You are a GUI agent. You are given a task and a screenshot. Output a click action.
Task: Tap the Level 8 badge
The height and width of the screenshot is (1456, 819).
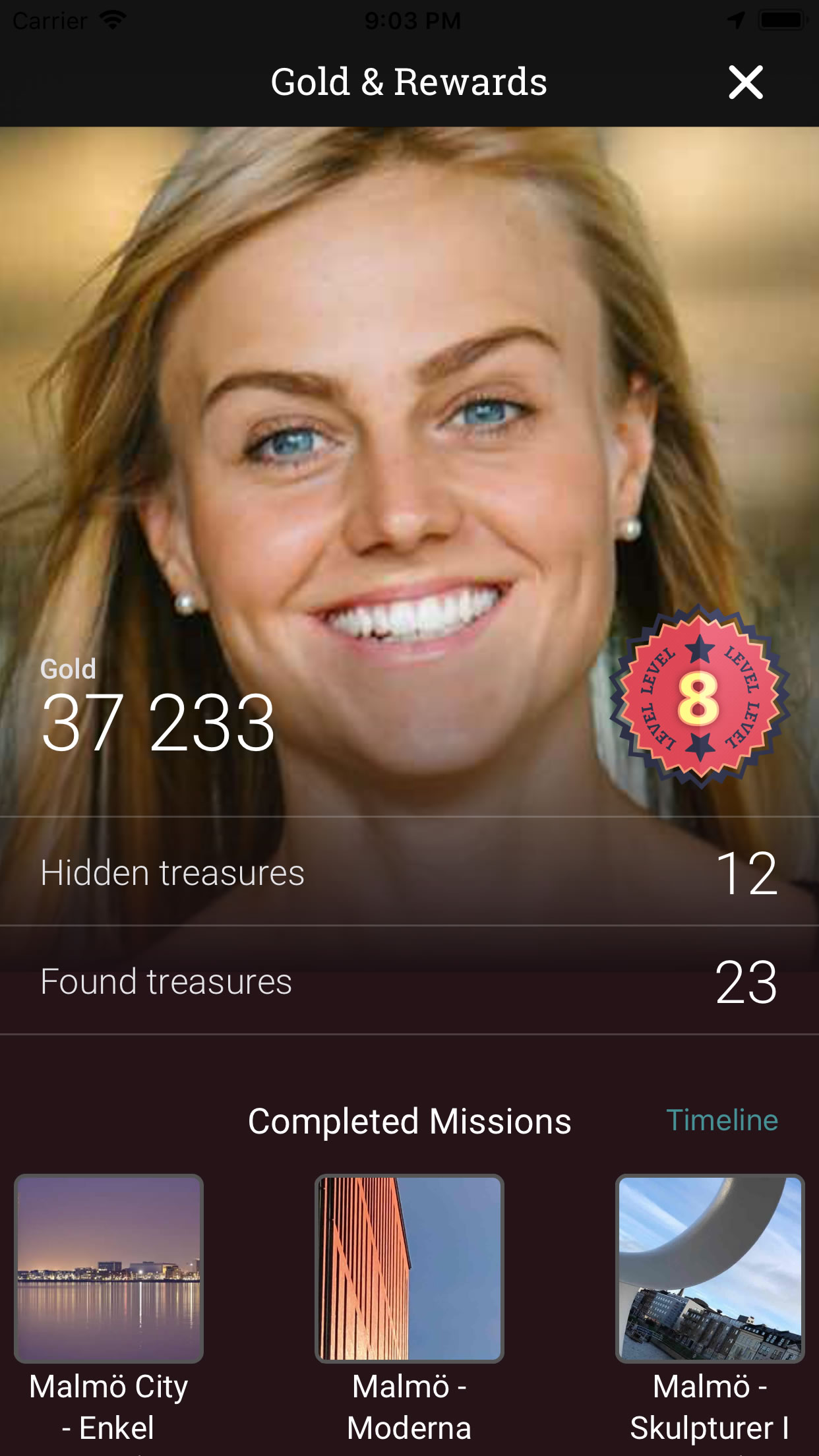pyautogui.click(x=699, y=697)
